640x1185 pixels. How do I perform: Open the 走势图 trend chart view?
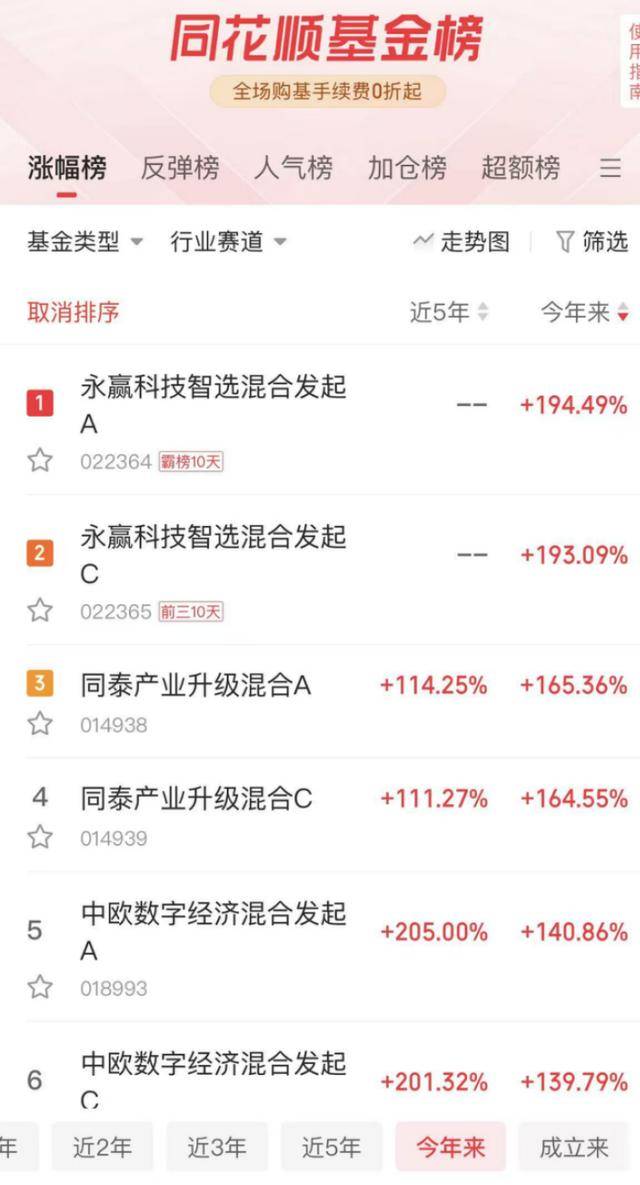461,241
